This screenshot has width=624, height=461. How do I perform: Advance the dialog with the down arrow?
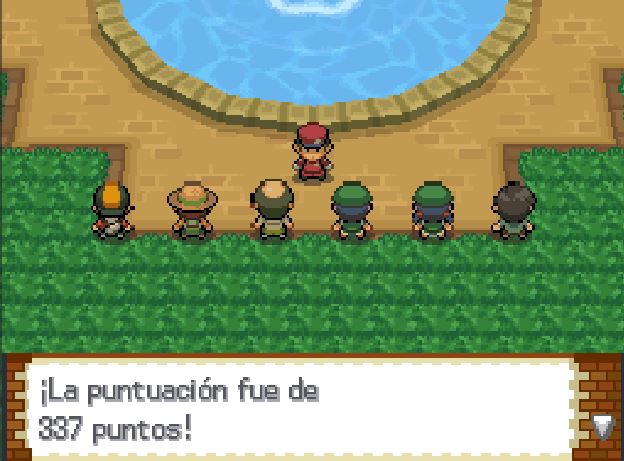[602, 427]
